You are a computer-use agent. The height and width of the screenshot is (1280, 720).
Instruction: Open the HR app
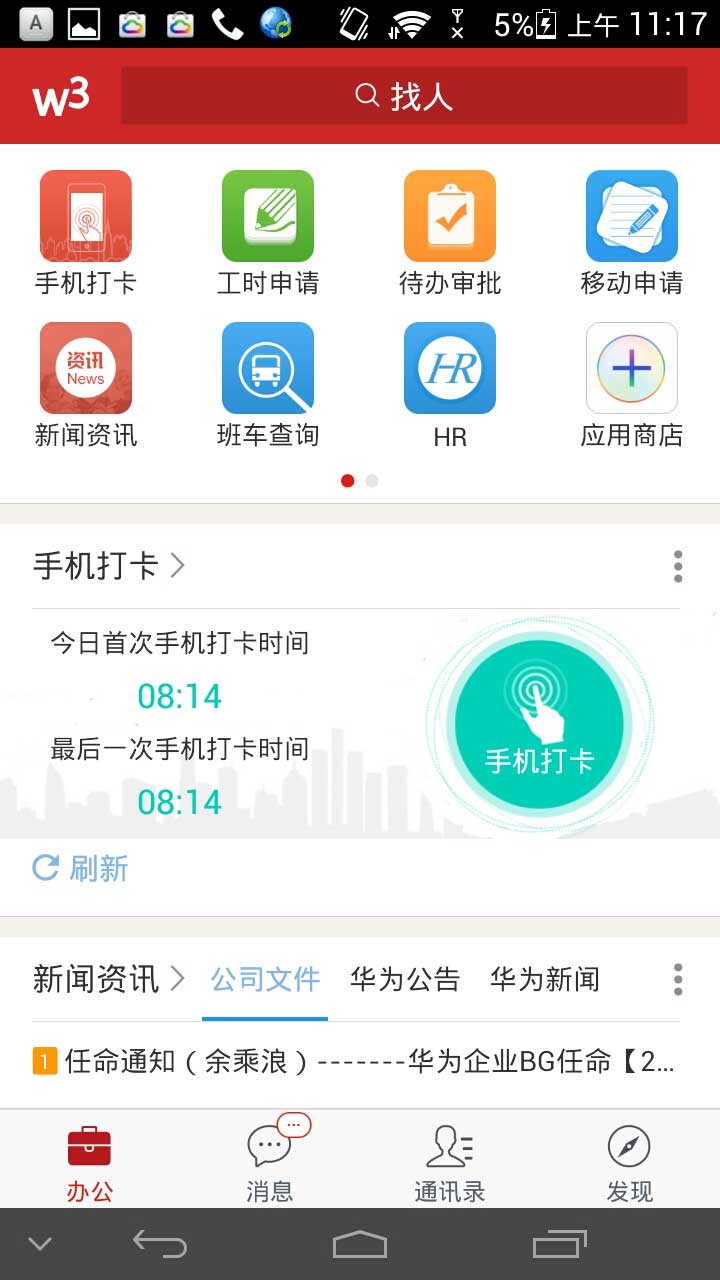(450, 369)
